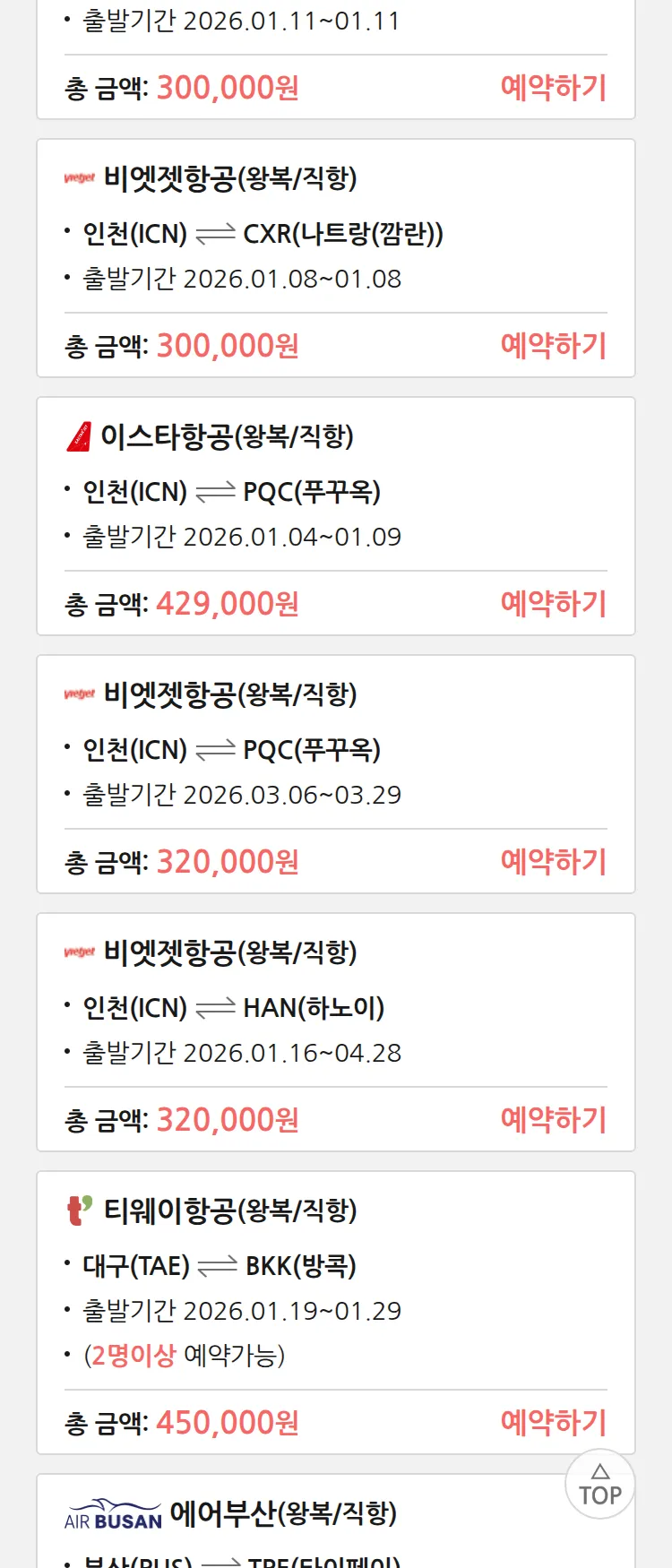Select 예약하기 on 비엣젯항공 인천–푸꾸옥 320,000원
The image size is (672, 1568).
point(553,862)
